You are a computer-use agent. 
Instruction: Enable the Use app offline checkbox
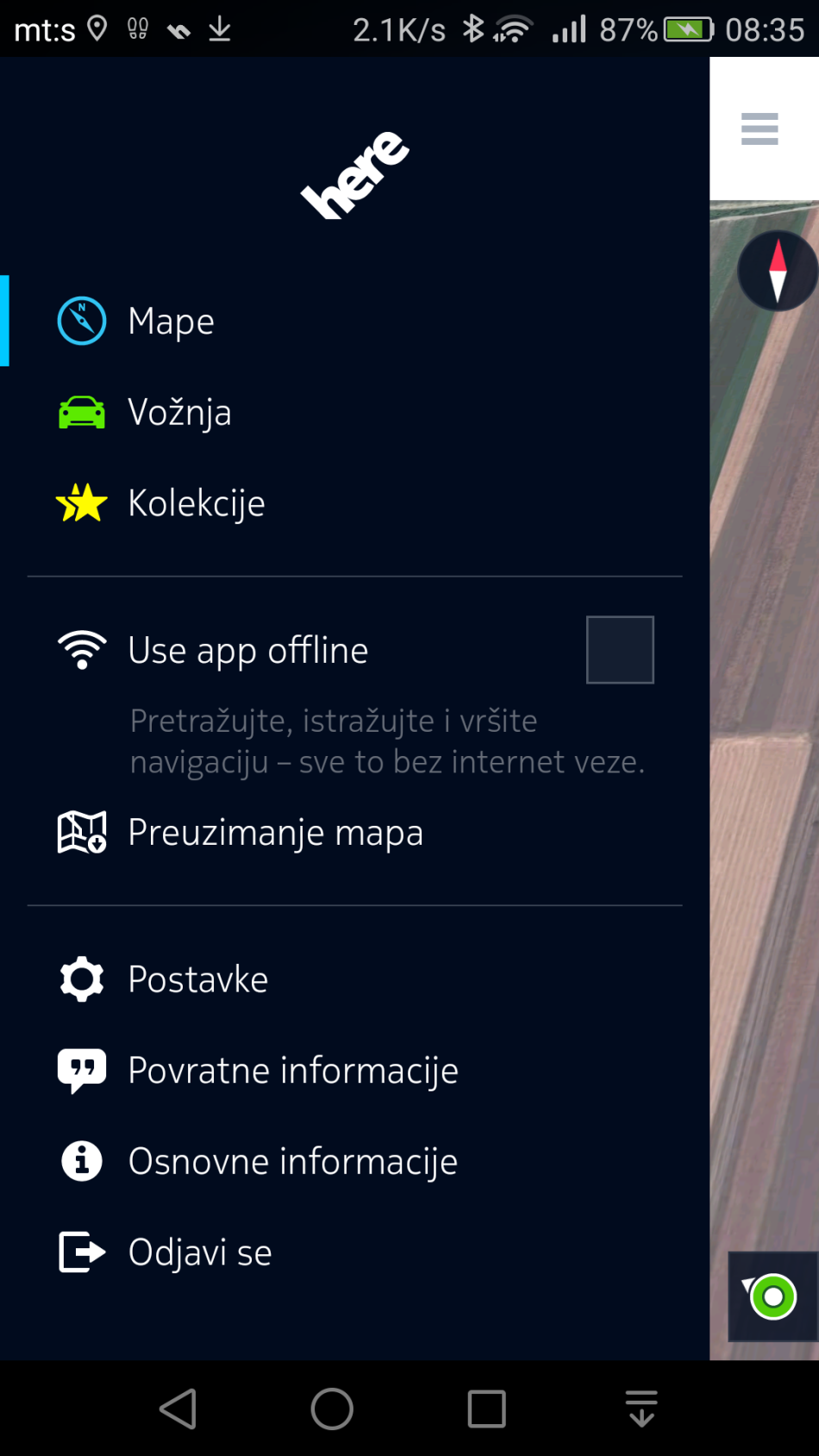pos(620,649)
